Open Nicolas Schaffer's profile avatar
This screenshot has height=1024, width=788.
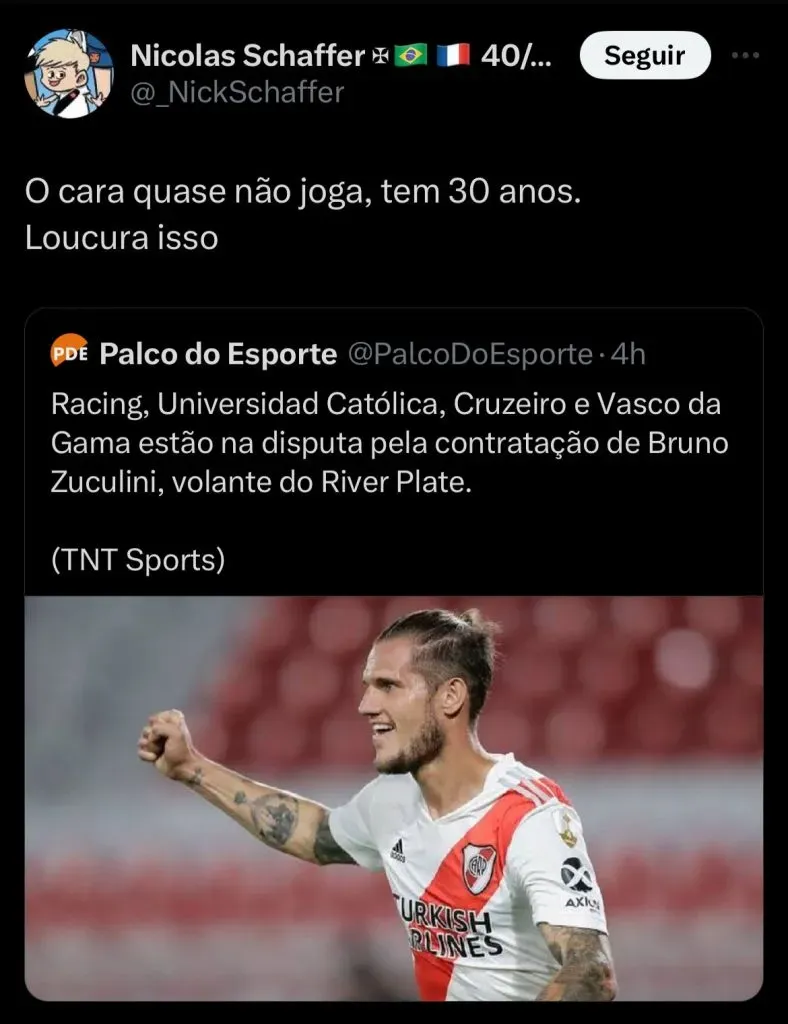pyautogui.click(x=69, y=73)
